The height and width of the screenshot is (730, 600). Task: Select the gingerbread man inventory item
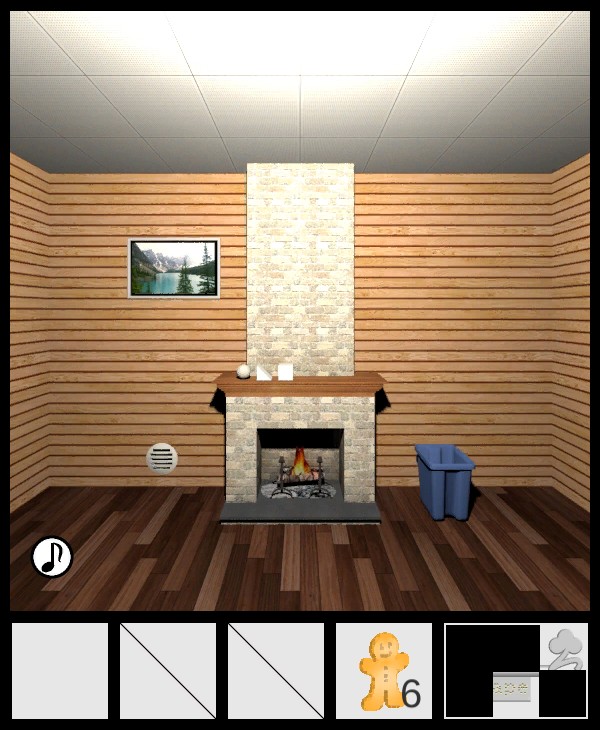pos(383,671)
